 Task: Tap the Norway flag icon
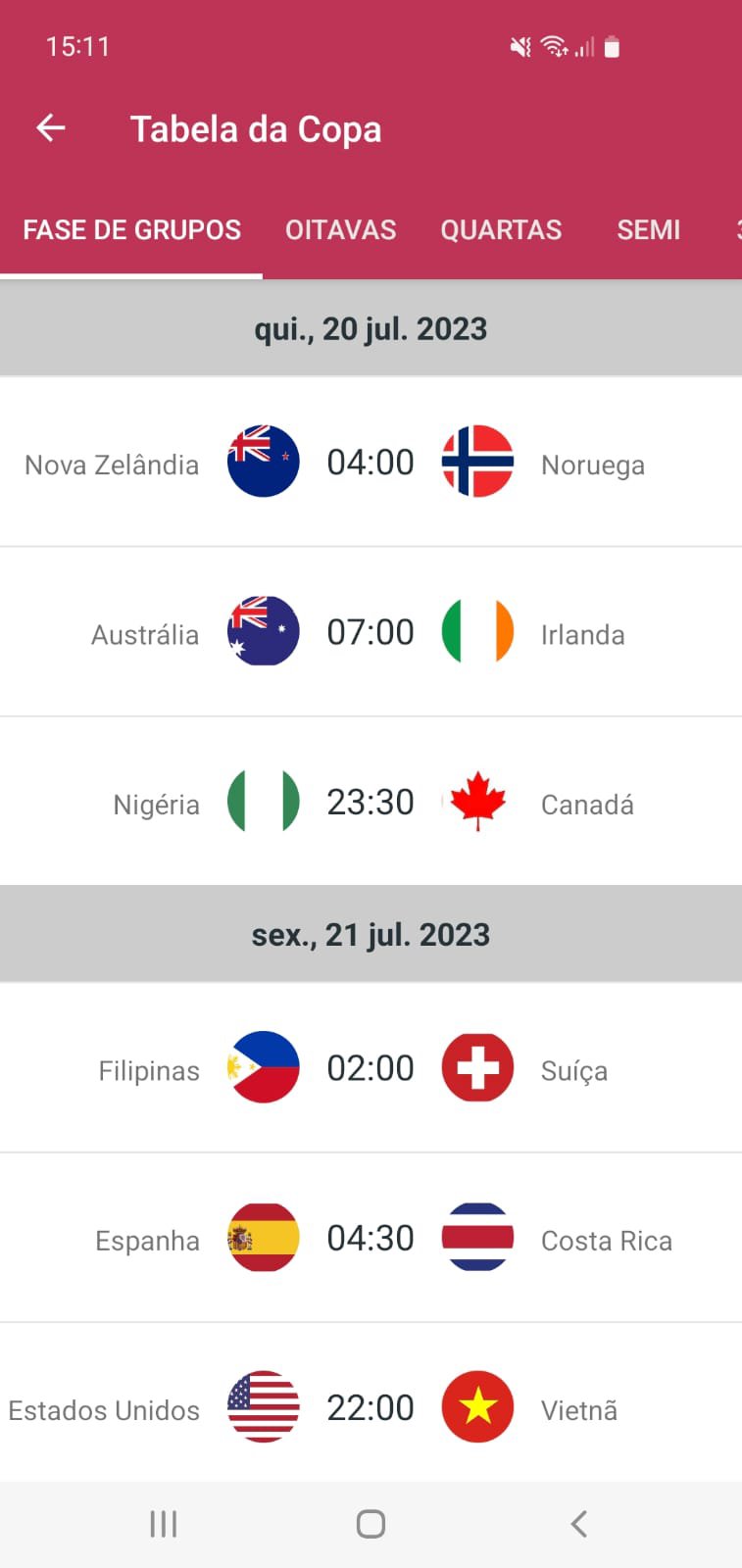(477, 462)
